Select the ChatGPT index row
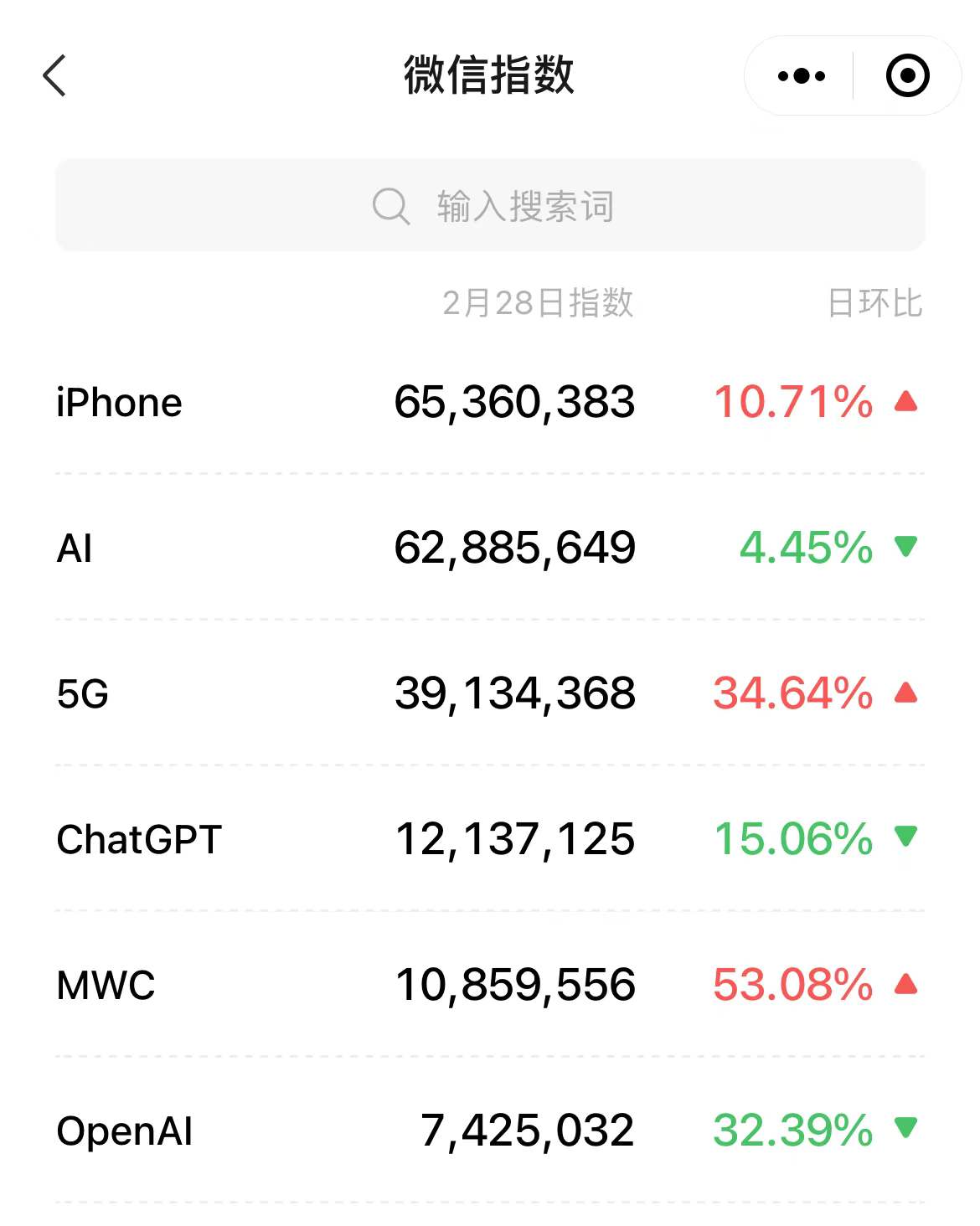This screenshot has height=1226, width=980. pos(490,839)
